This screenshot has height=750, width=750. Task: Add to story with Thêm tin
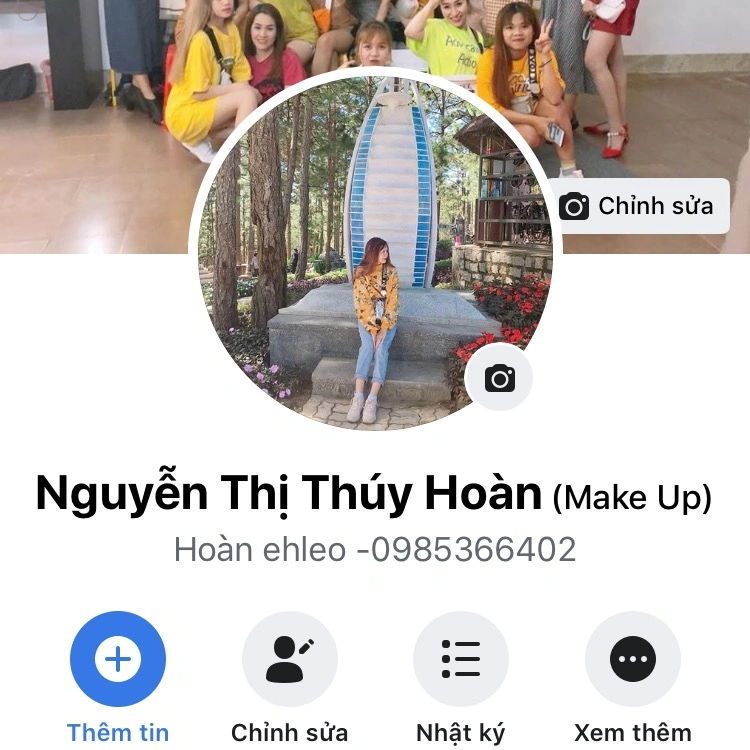click(118, 659)
